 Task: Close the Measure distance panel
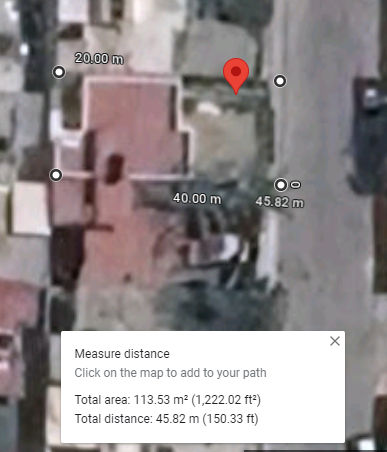pos(335,341)
